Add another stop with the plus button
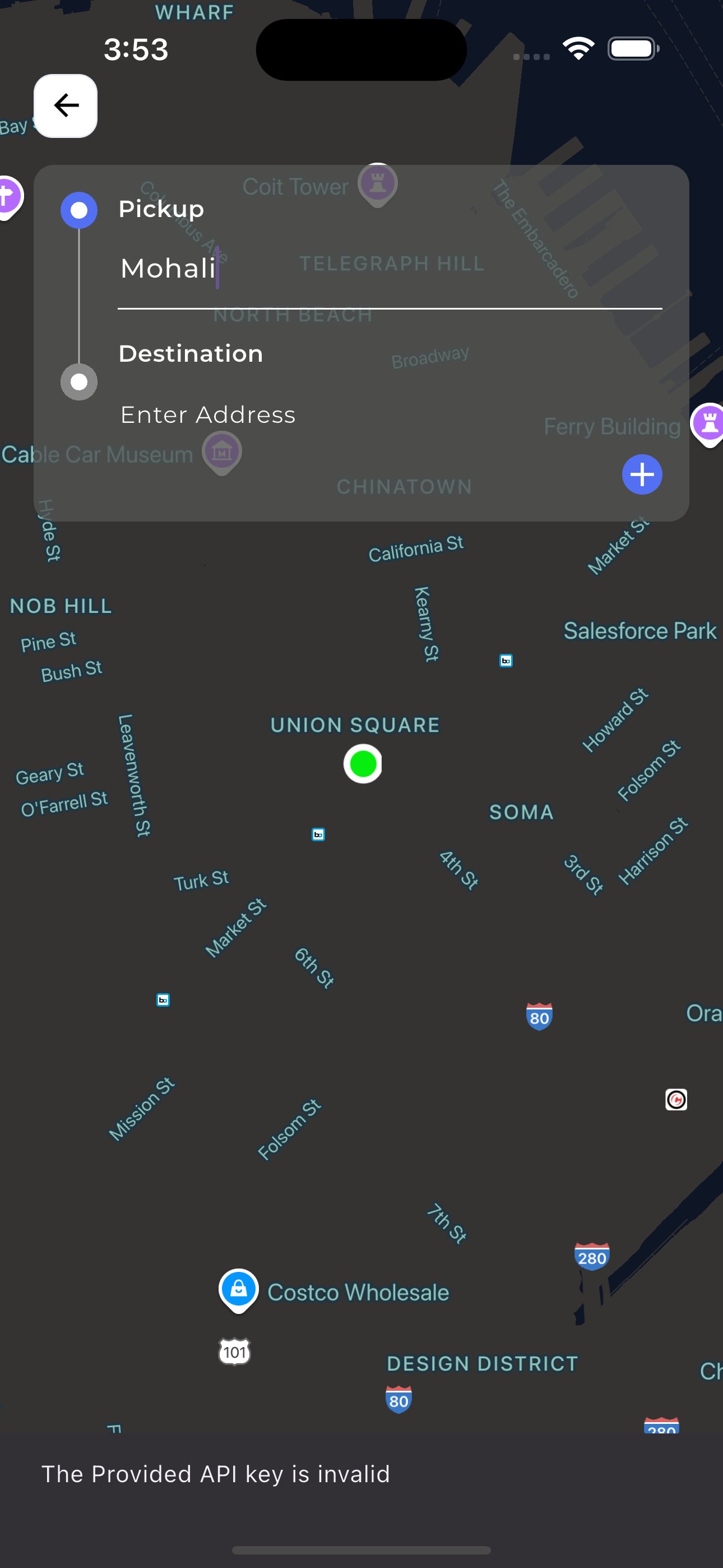 [x=641, y=475]
